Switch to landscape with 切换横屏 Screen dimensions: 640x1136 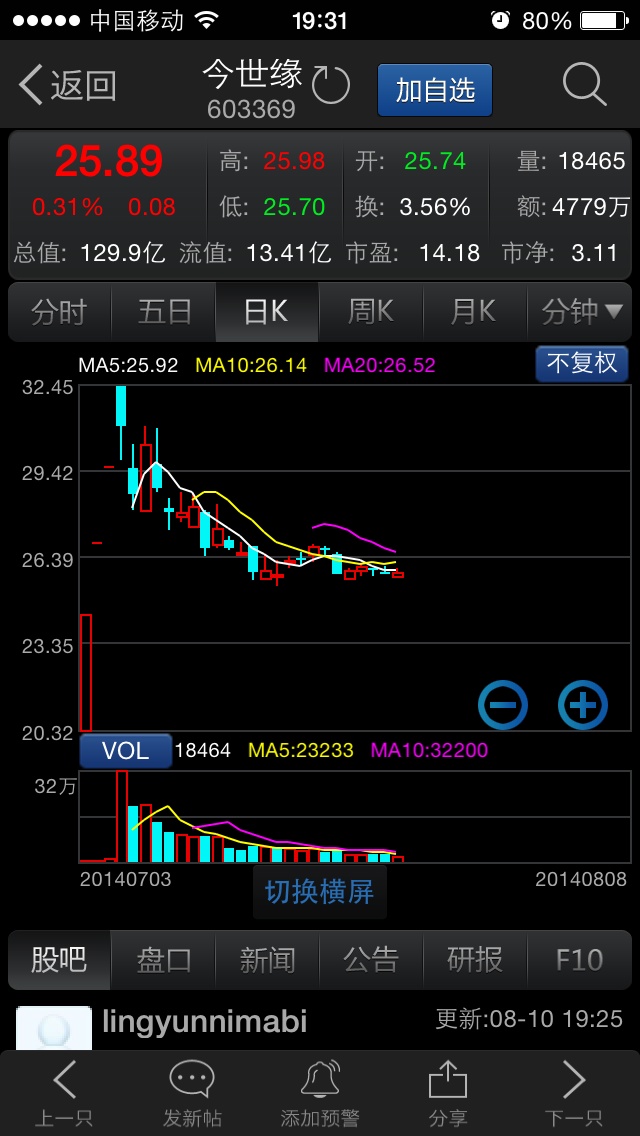(319, 891)
